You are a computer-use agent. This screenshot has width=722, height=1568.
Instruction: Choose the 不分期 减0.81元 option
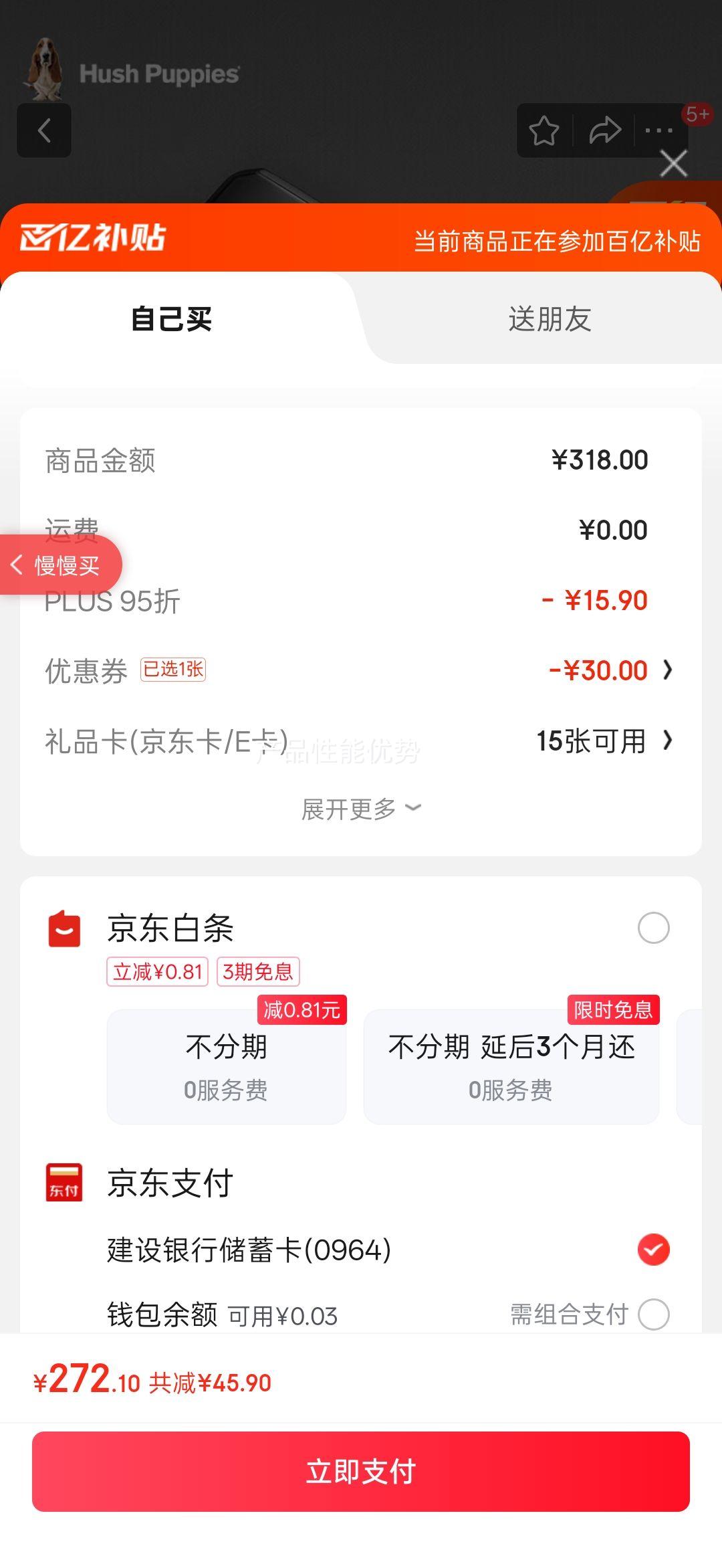pos(227,1066)
